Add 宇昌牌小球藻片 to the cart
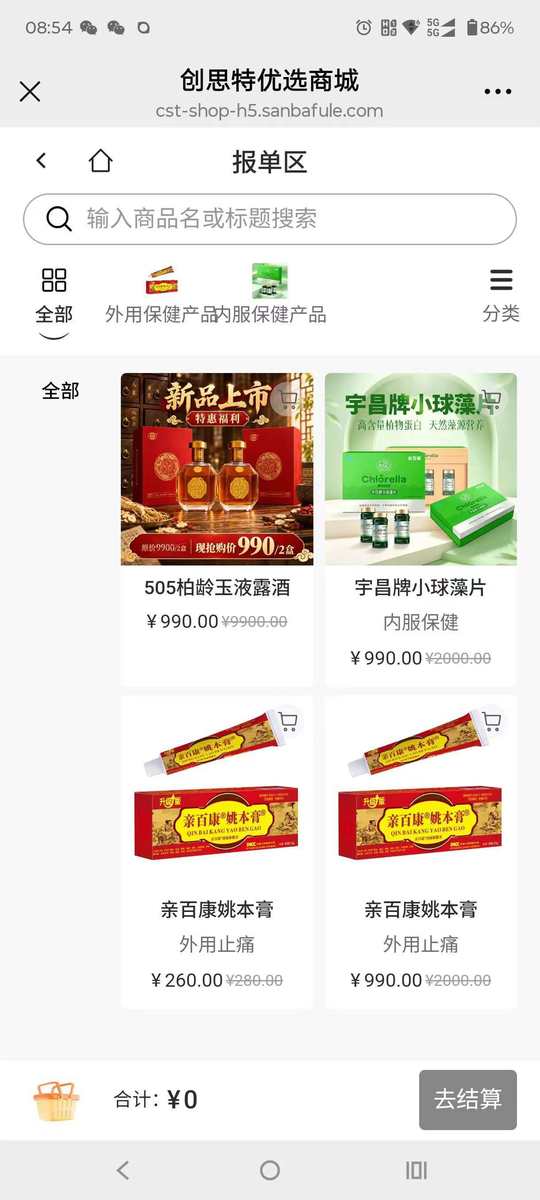This screenshot has height=1200, width=540. pos(491,399)
